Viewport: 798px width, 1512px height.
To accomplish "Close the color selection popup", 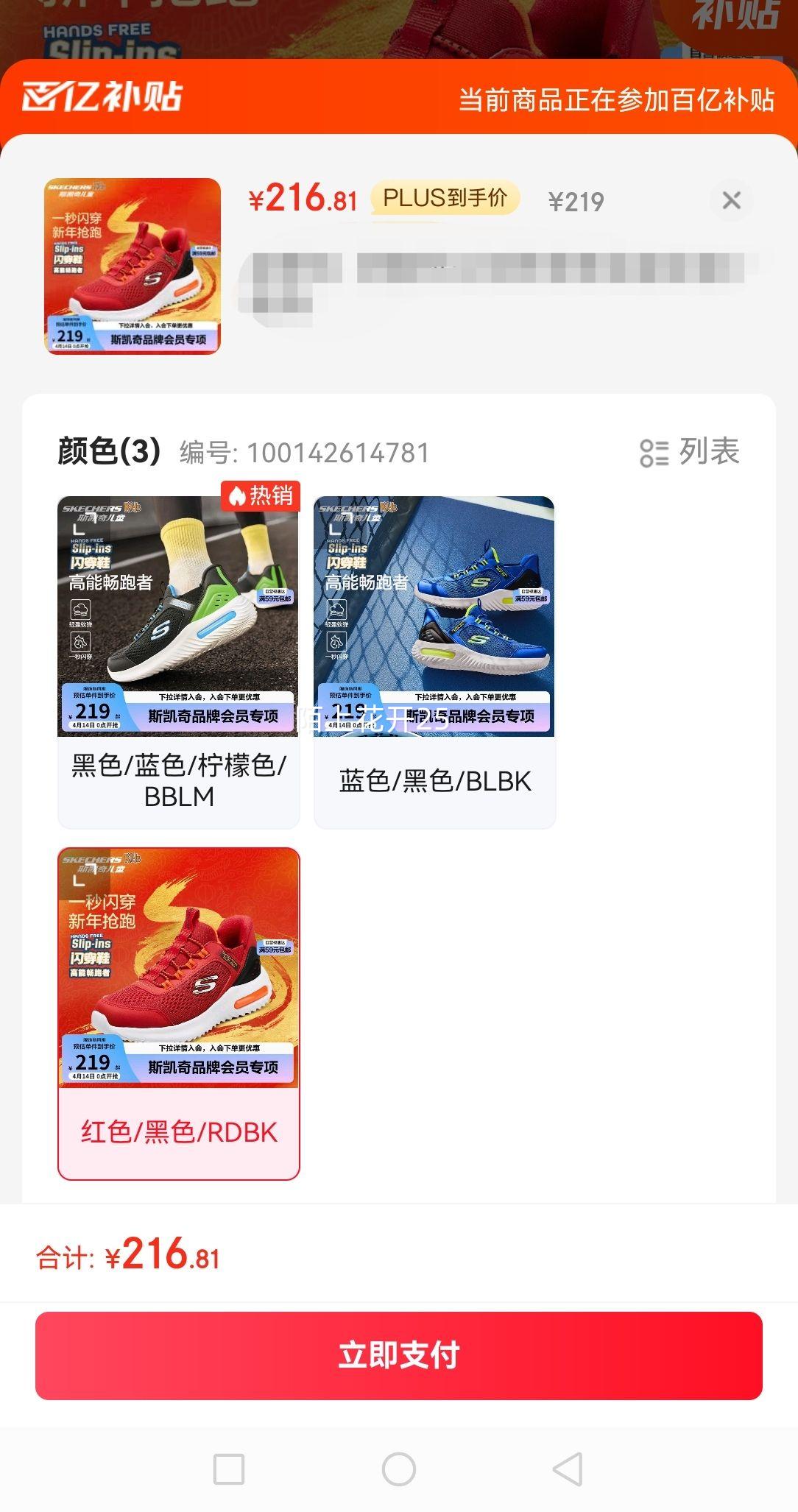I will pyautogui.click(x=730, y=199).
